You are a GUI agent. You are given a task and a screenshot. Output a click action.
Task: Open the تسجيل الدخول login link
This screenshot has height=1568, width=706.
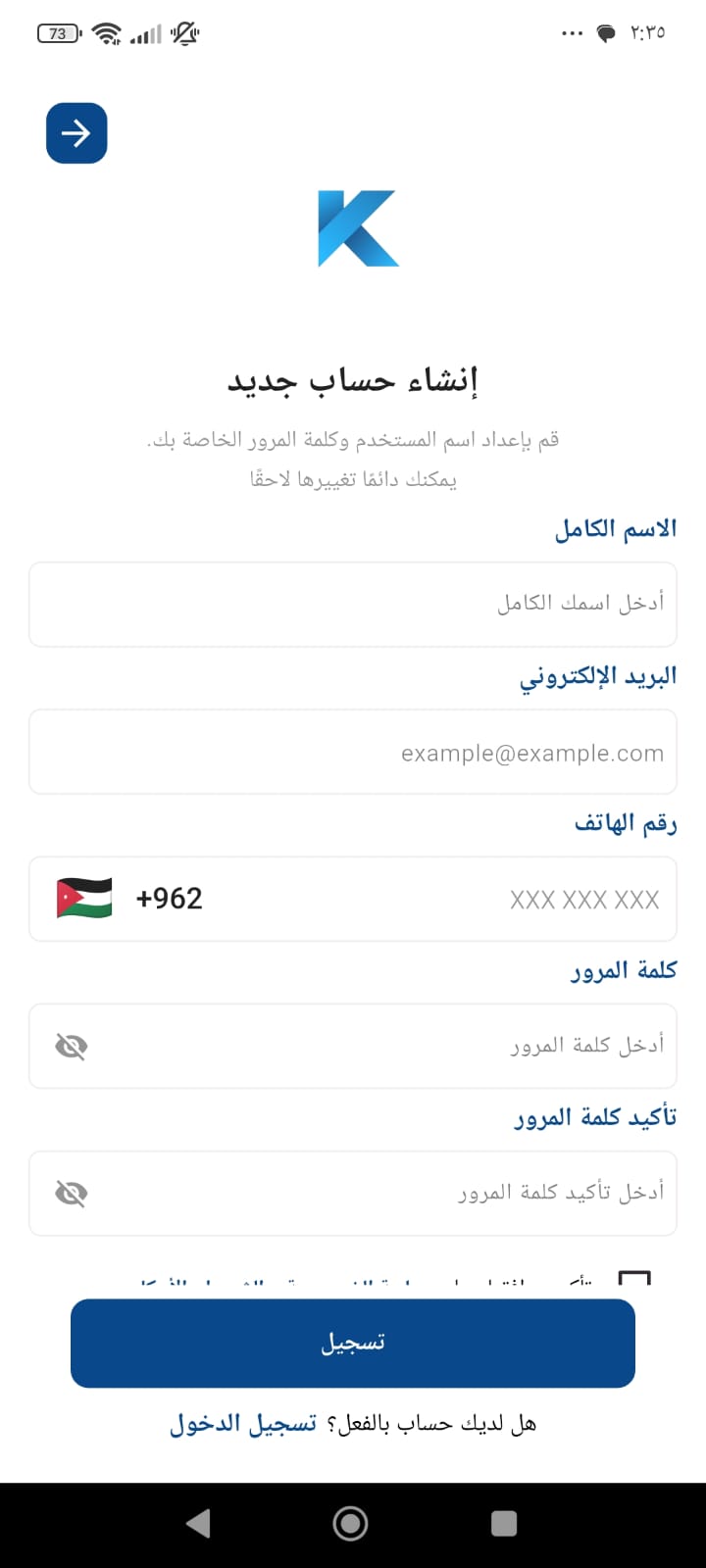tap(243, 1424)
